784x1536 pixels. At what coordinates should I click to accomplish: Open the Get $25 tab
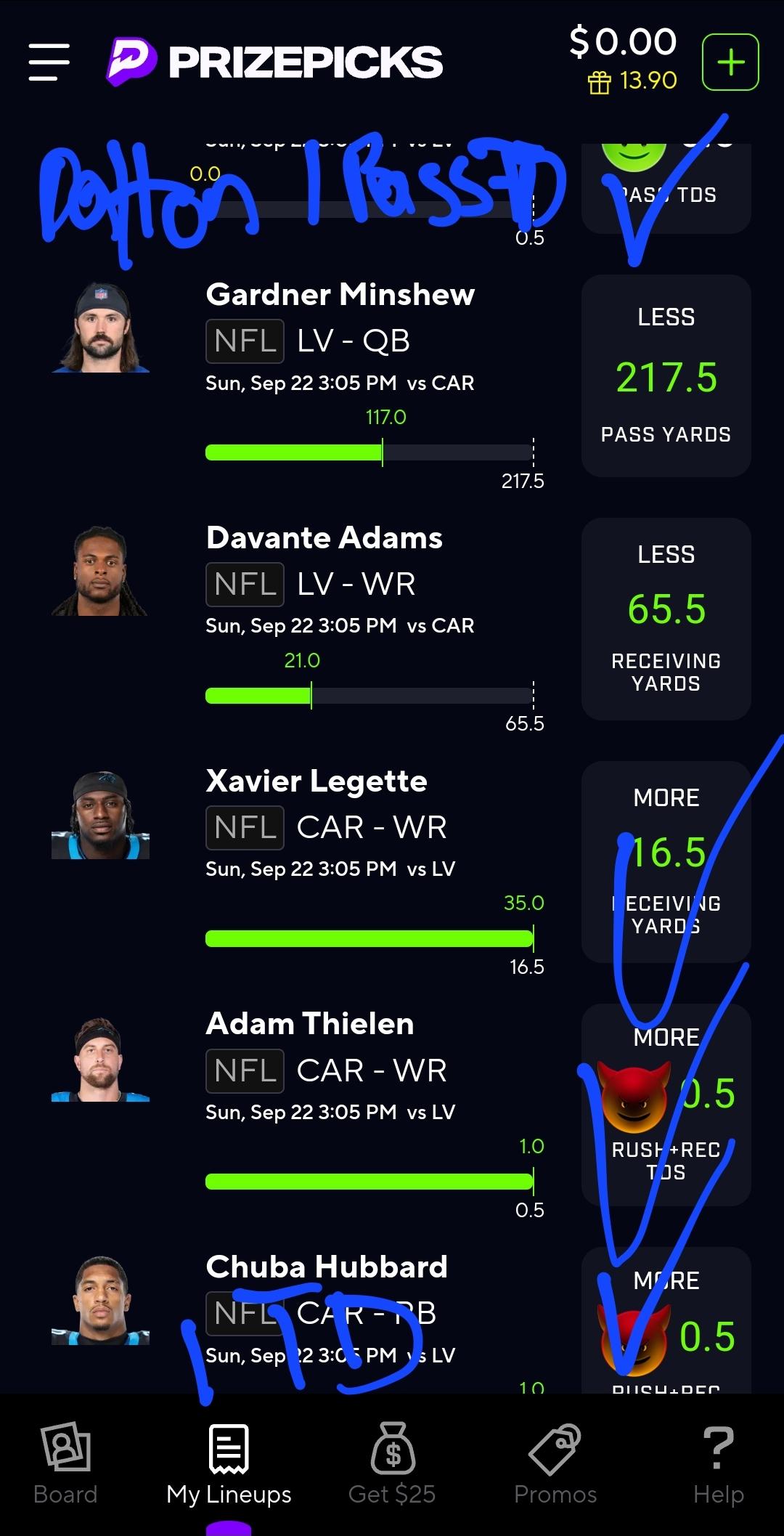tap(392, 1463)
